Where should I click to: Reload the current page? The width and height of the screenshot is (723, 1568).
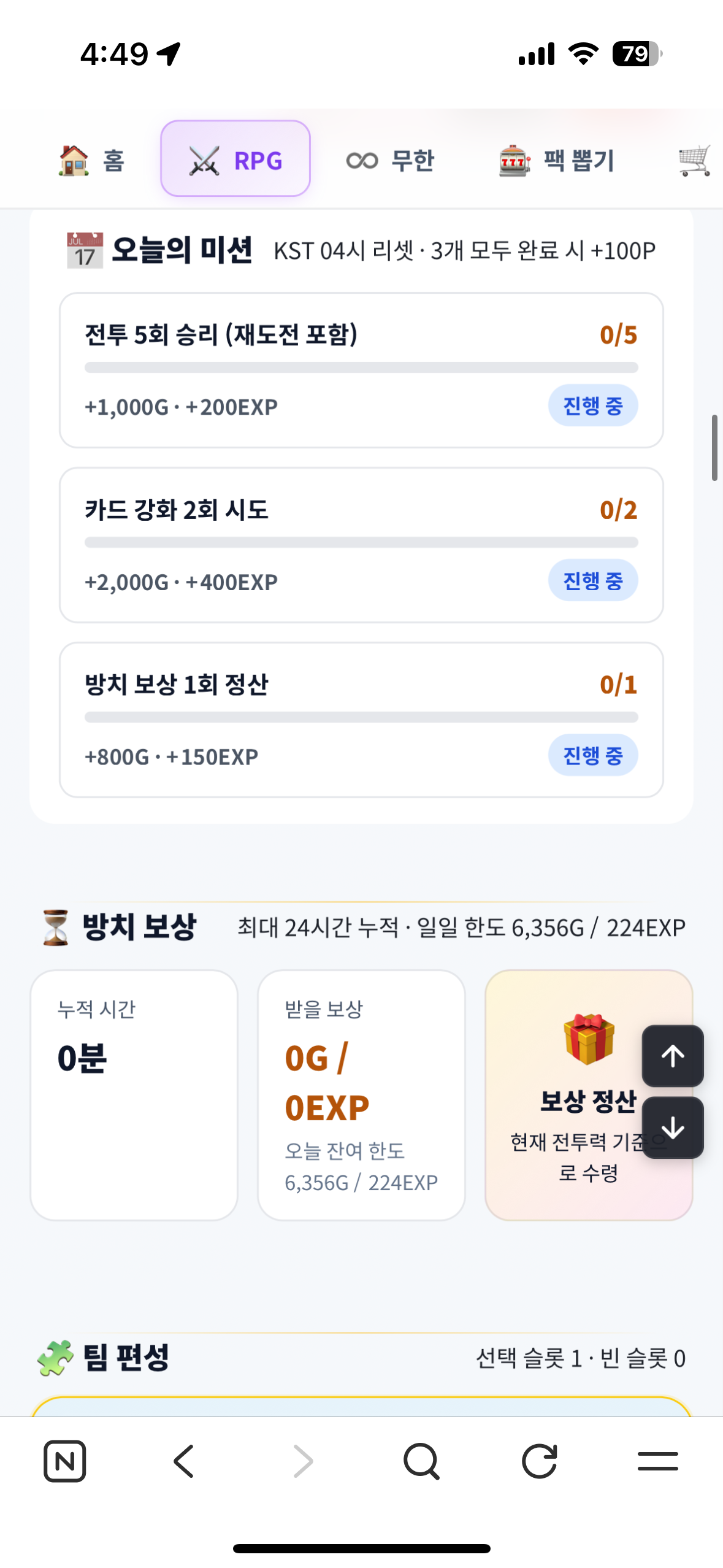point(540,1461)
